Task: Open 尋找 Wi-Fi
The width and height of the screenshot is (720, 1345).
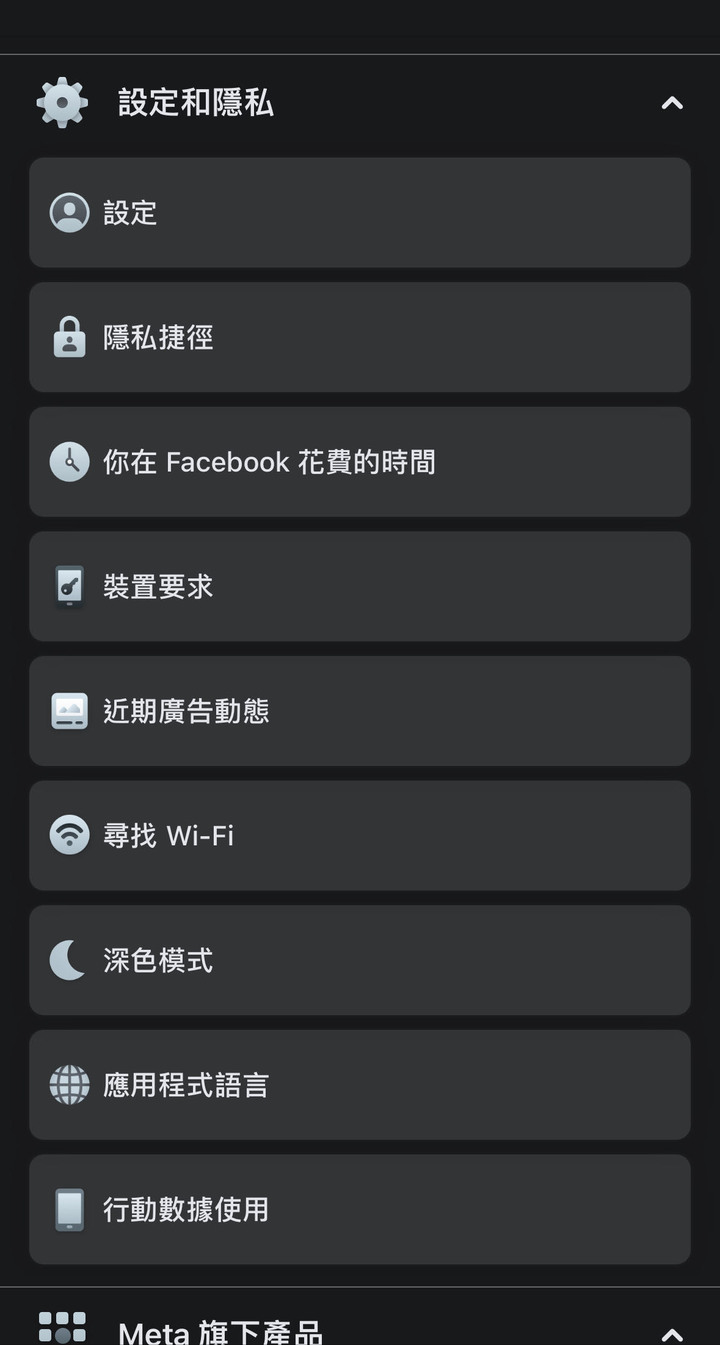Action: [x=360, y=836]
